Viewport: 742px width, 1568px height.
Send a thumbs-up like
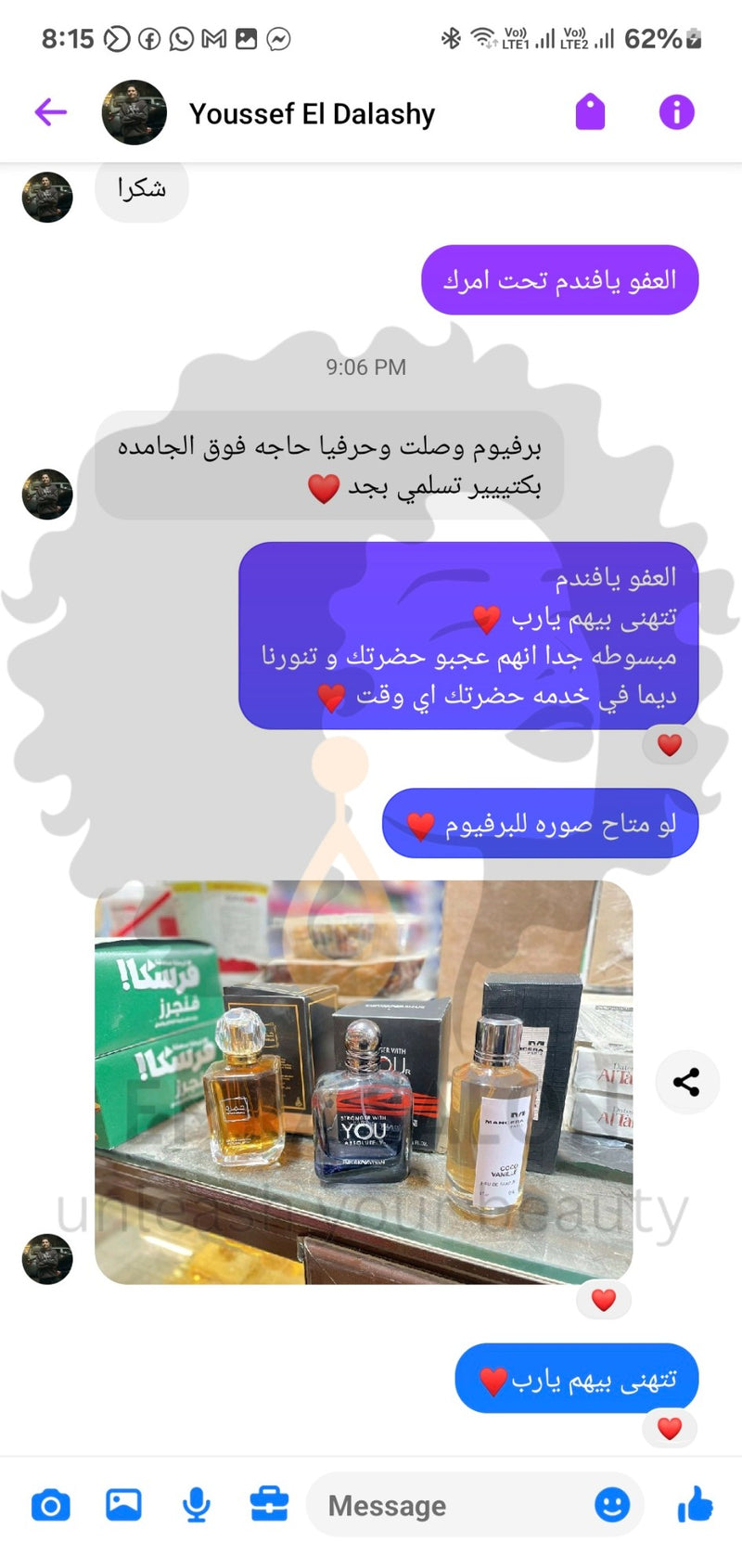(x=695, y=1505)
